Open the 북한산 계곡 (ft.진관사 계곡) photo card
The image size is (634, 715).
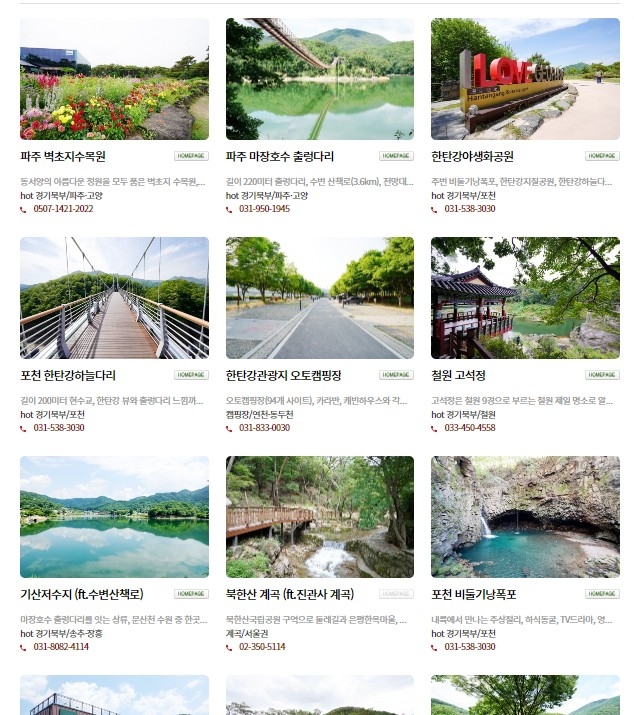[x=320, y=517]
